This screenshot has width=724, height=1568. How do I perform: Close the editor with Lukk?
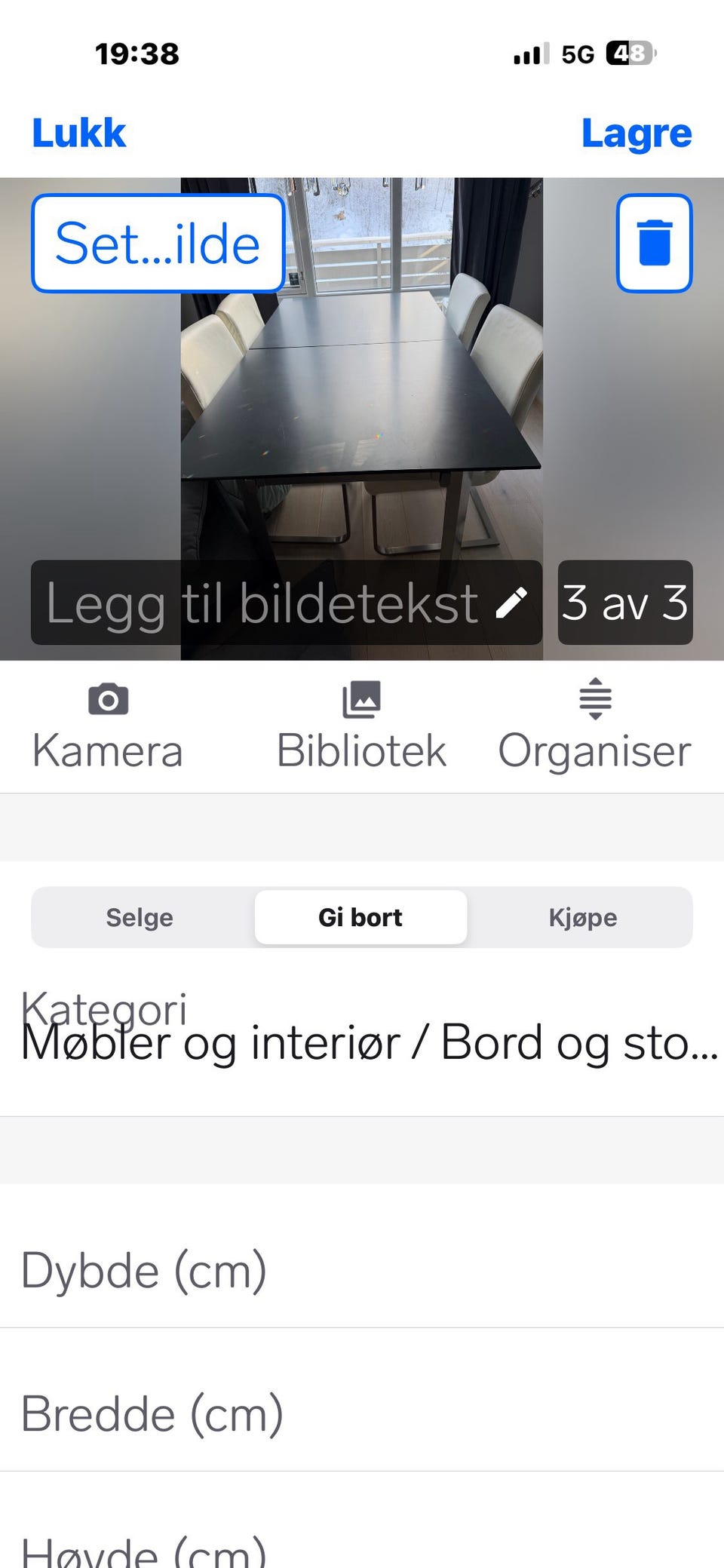(x=78, y=133)
